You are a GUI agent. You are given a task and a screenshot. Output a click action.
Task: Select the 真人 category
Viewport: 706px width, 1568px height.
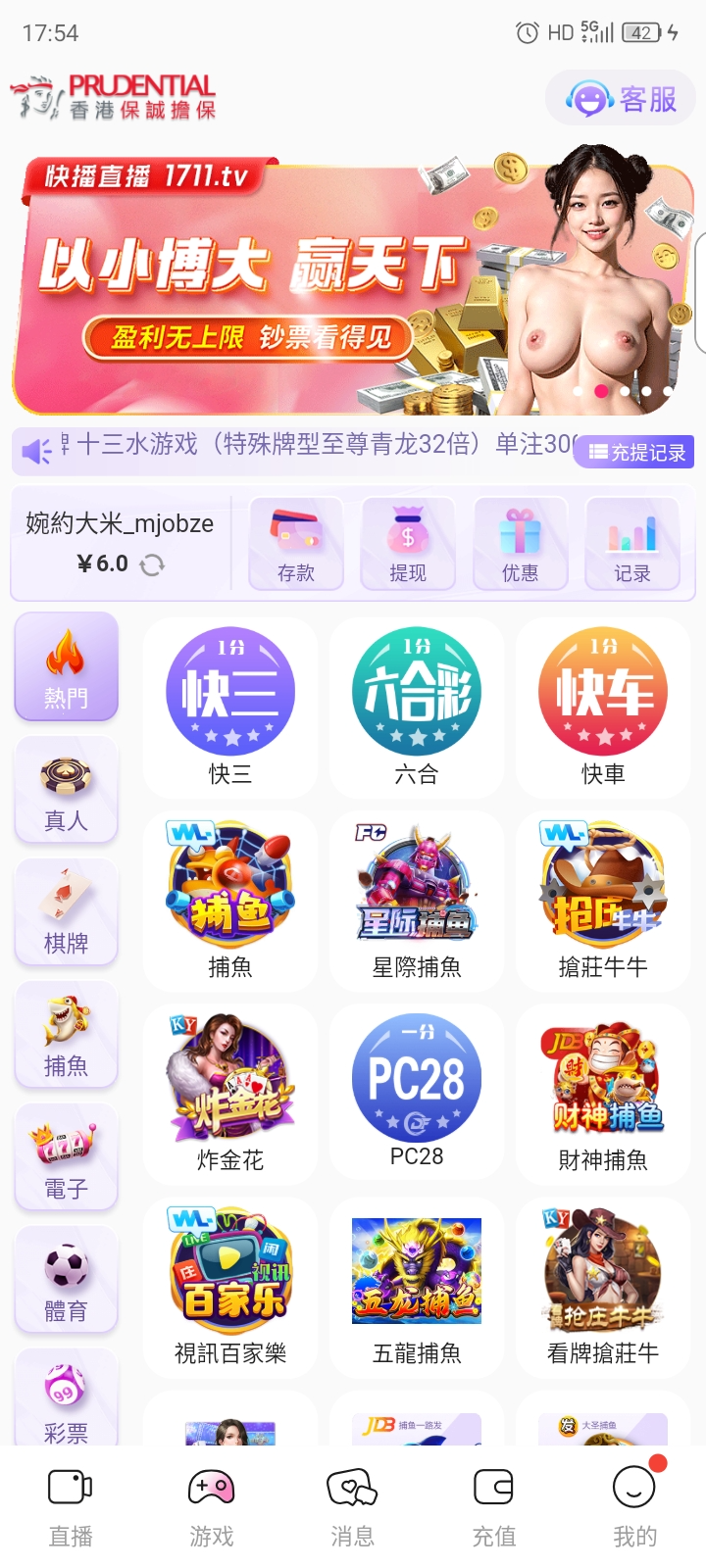click(x=67, y=790)
